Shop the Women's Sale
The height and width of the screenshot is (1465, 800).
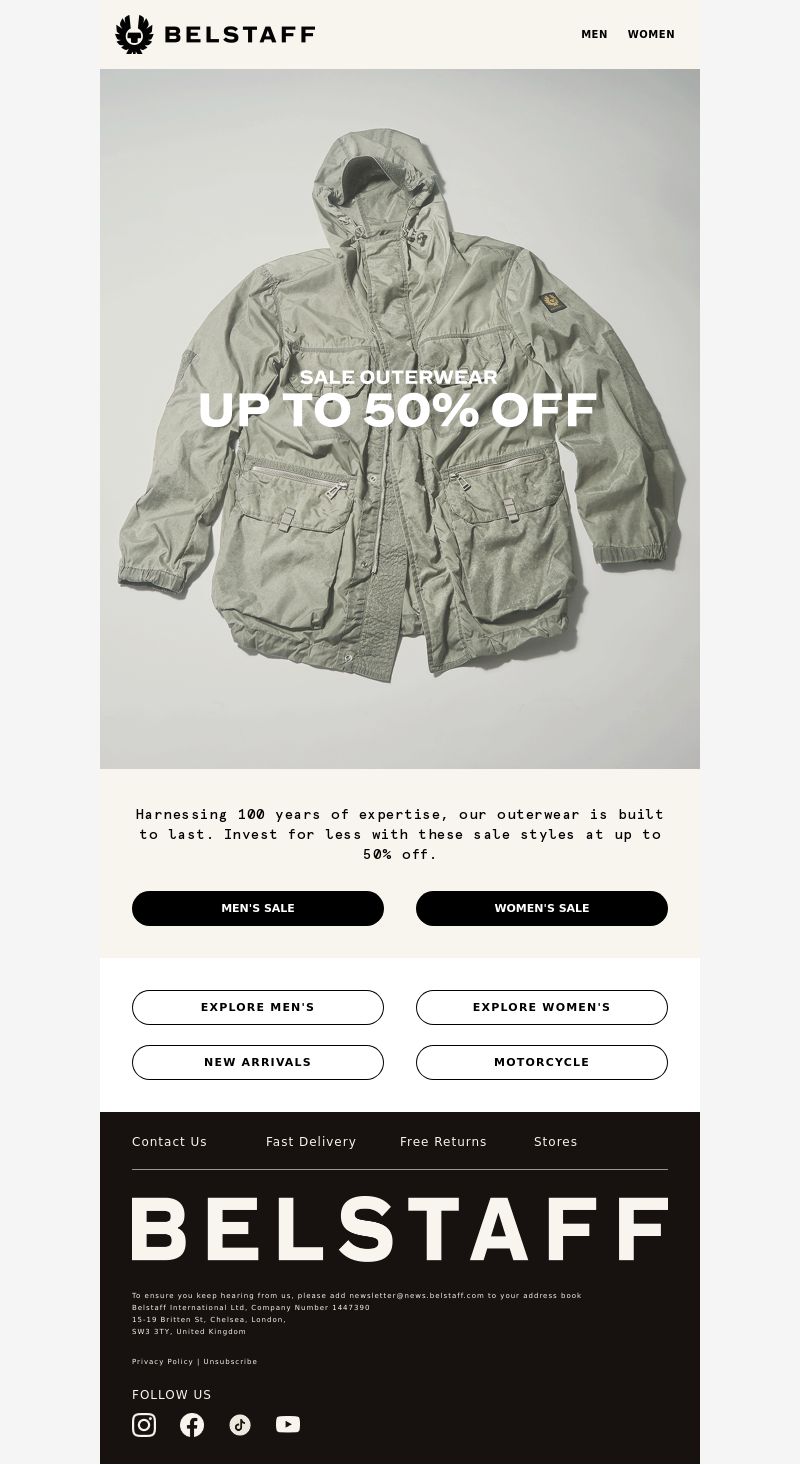pyautogui.click(x=542, y=908)
